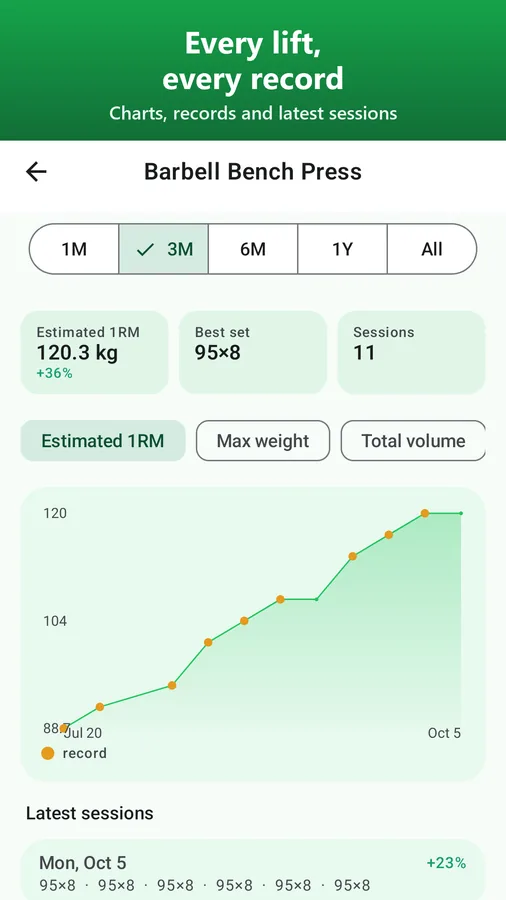The image size is (506, 900).
Task: Select the 1M time range
Action: coord(74,249)
